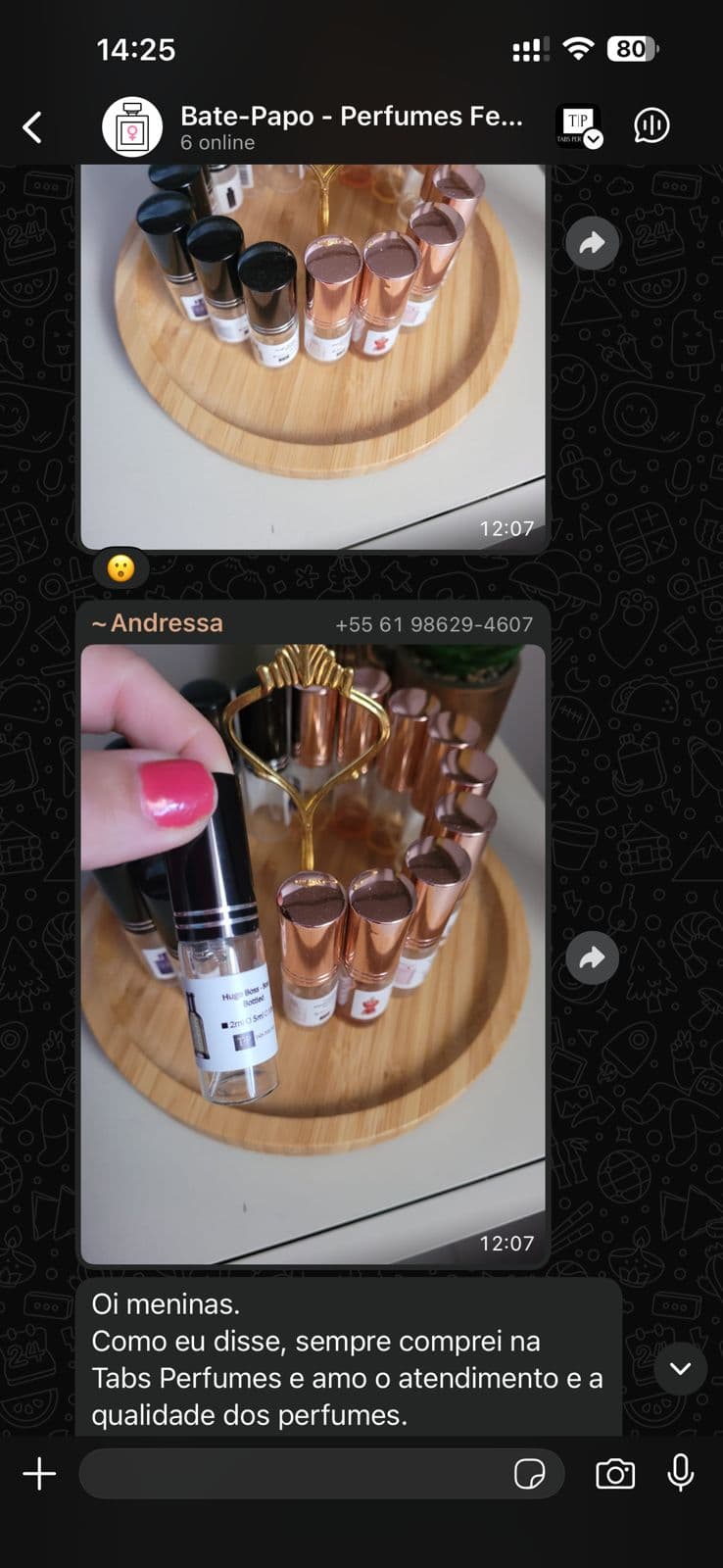
Task: Open Andressa's photo of the Hugo Boss vial
Action: pos(312,951)
